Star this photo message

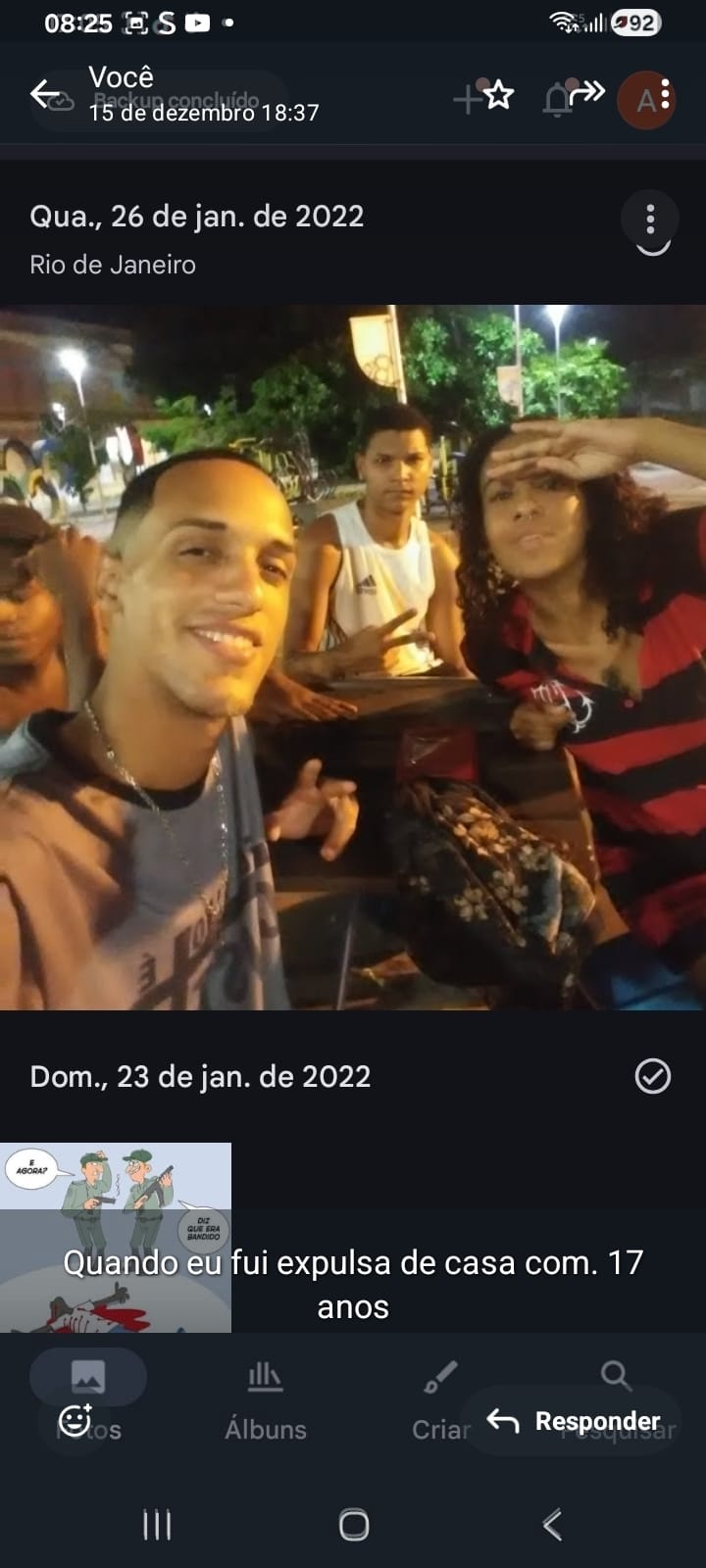(499, 95)
